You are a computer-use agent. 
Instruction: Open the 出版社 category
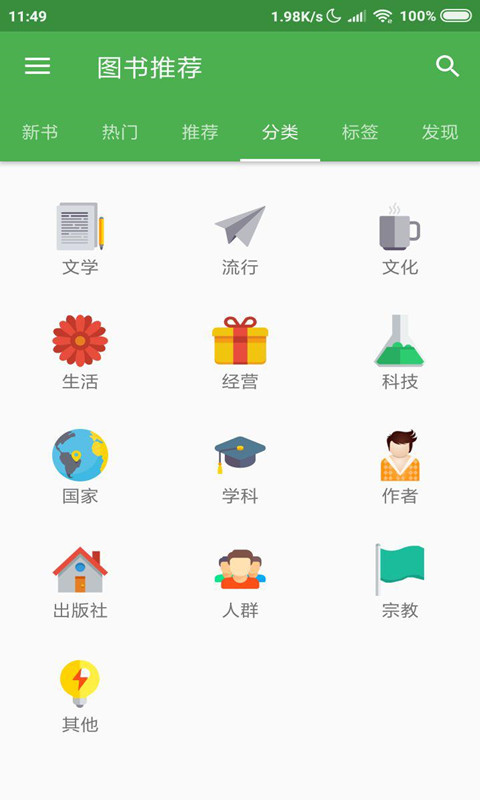pos(80,582)
